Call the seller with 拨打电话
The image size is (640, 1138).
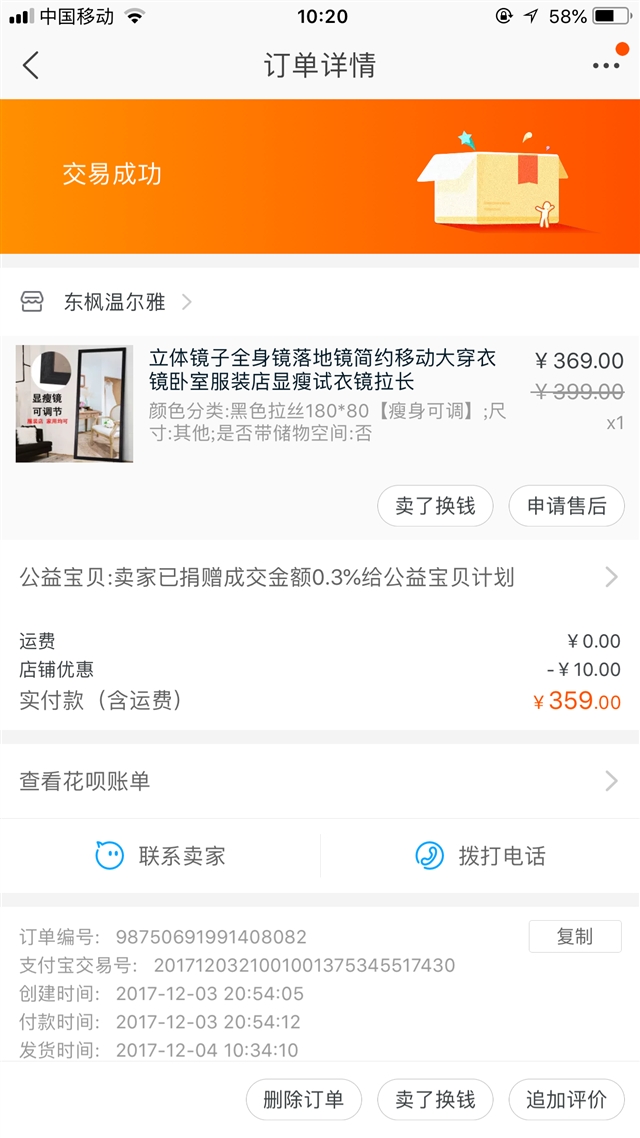480,856
